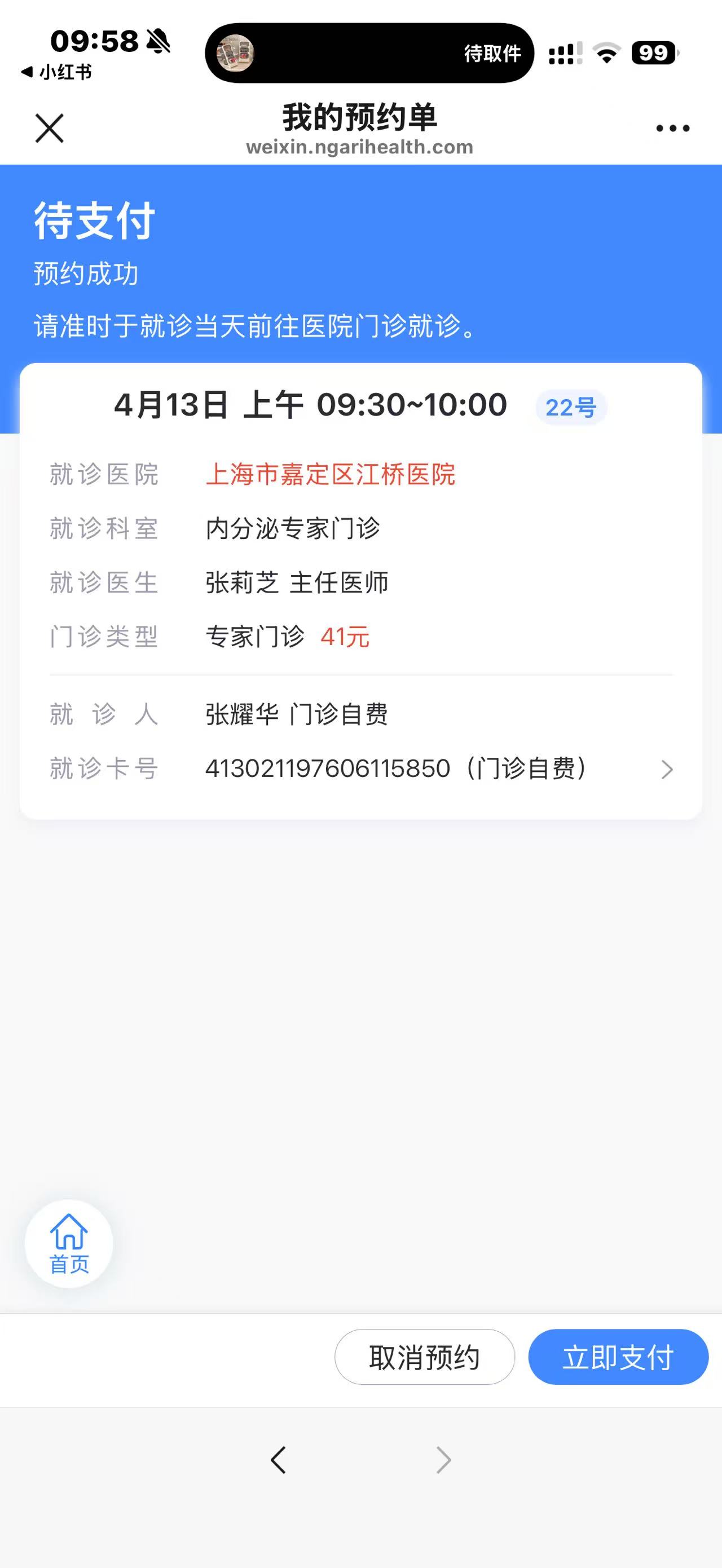This screenshot has height=1568, width=722.
Task: Go to 首页 home floating button
Action: point(69,1244)
